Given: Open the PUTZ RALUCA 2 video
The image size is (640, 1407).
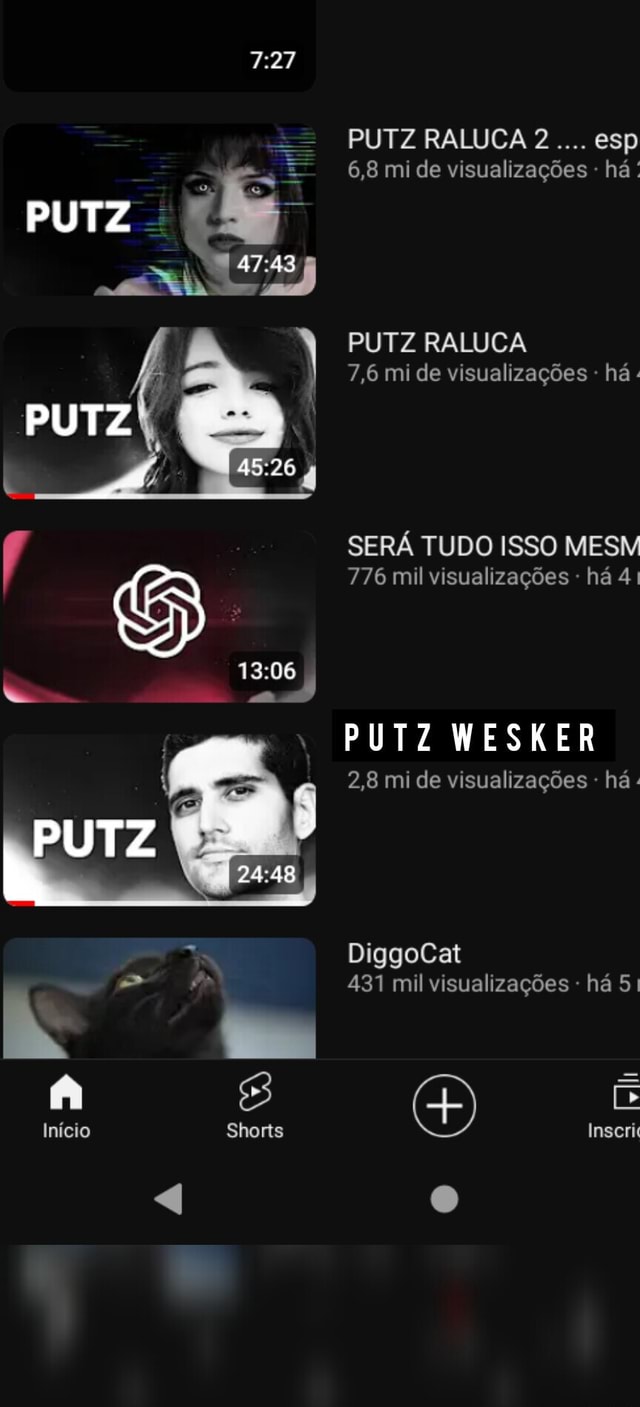Looking at the screenshot, I should tap(160, 209).
